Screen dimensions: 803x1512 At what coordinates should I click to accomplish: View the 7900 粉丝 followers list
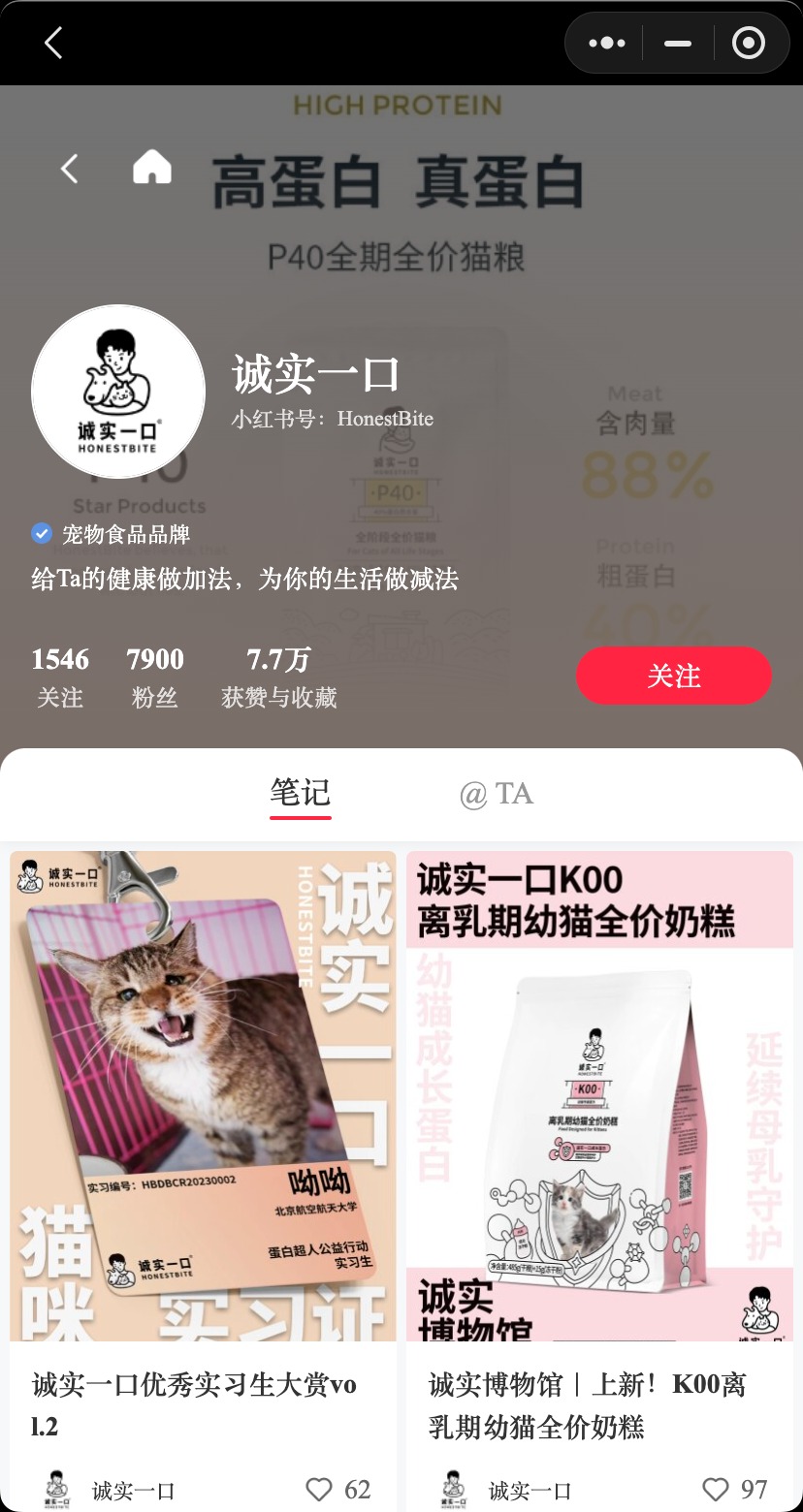[x=155, y=677]
